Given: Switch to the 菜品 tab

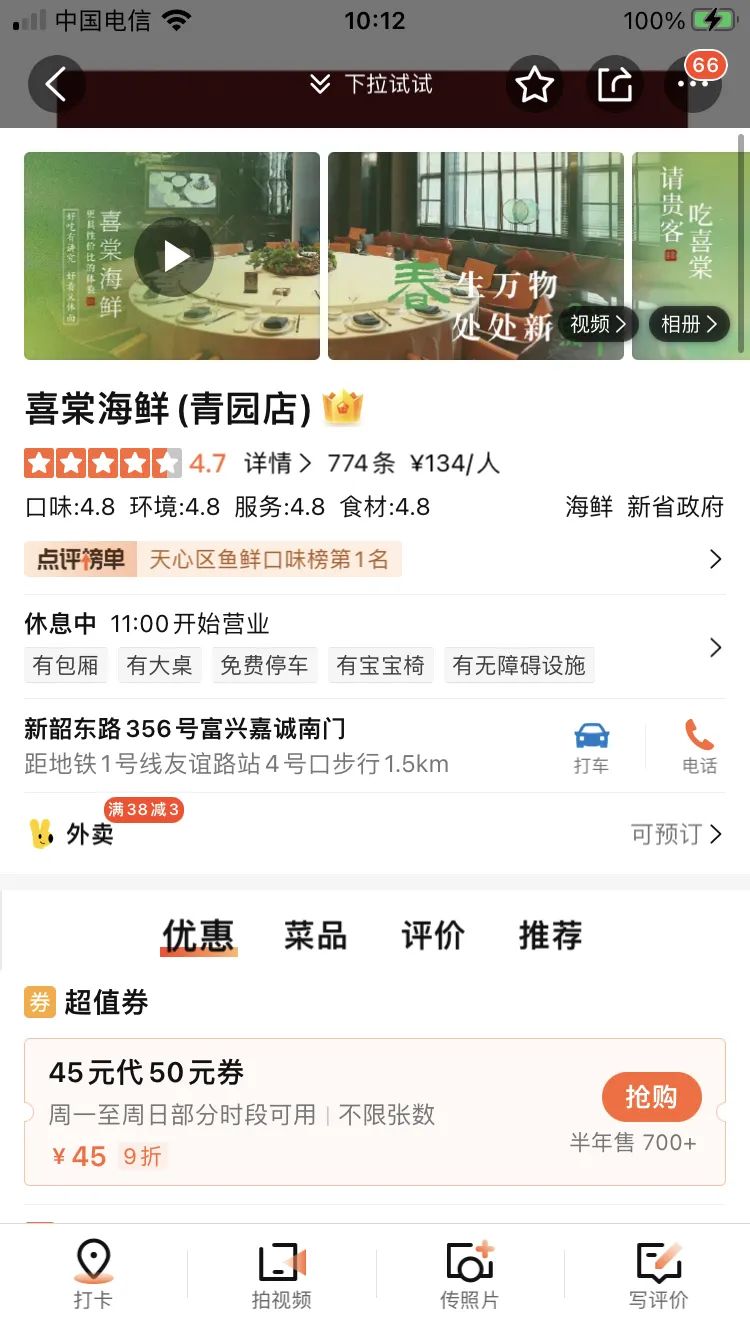Looking at the screenshot, I should 315,936.
